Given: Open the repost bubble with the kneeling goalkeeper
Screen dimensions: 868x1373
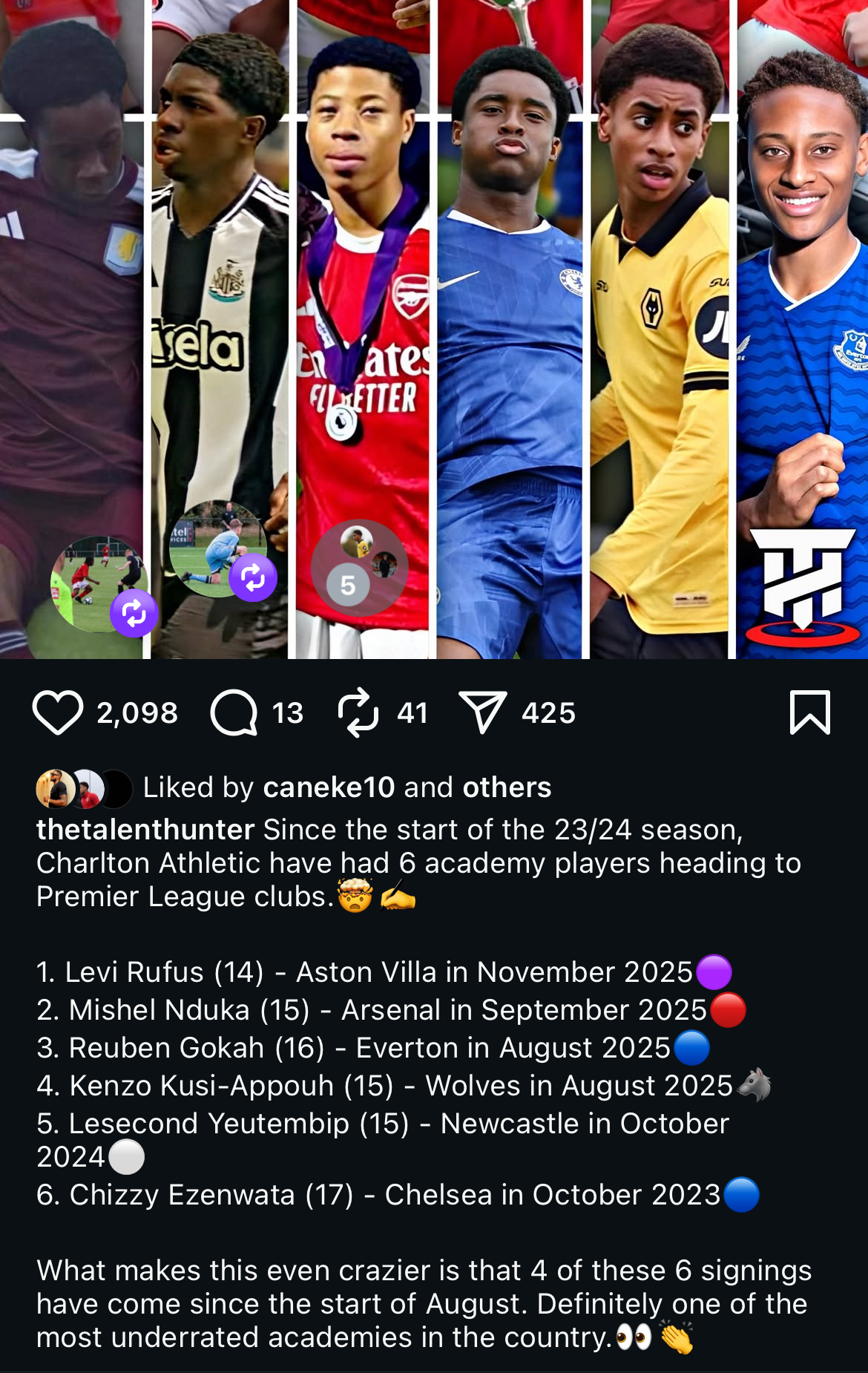Looking at the screenshot, I should pyautogui.click(x=217, y=549).
